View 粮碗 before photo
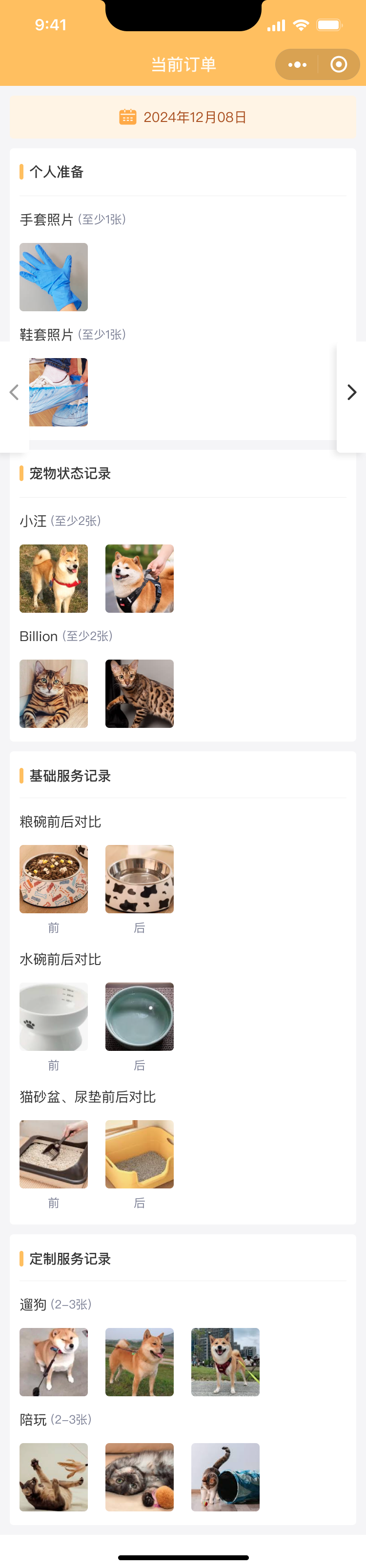The height and width of the screenshot is (1568, 366). click(54, 878)
